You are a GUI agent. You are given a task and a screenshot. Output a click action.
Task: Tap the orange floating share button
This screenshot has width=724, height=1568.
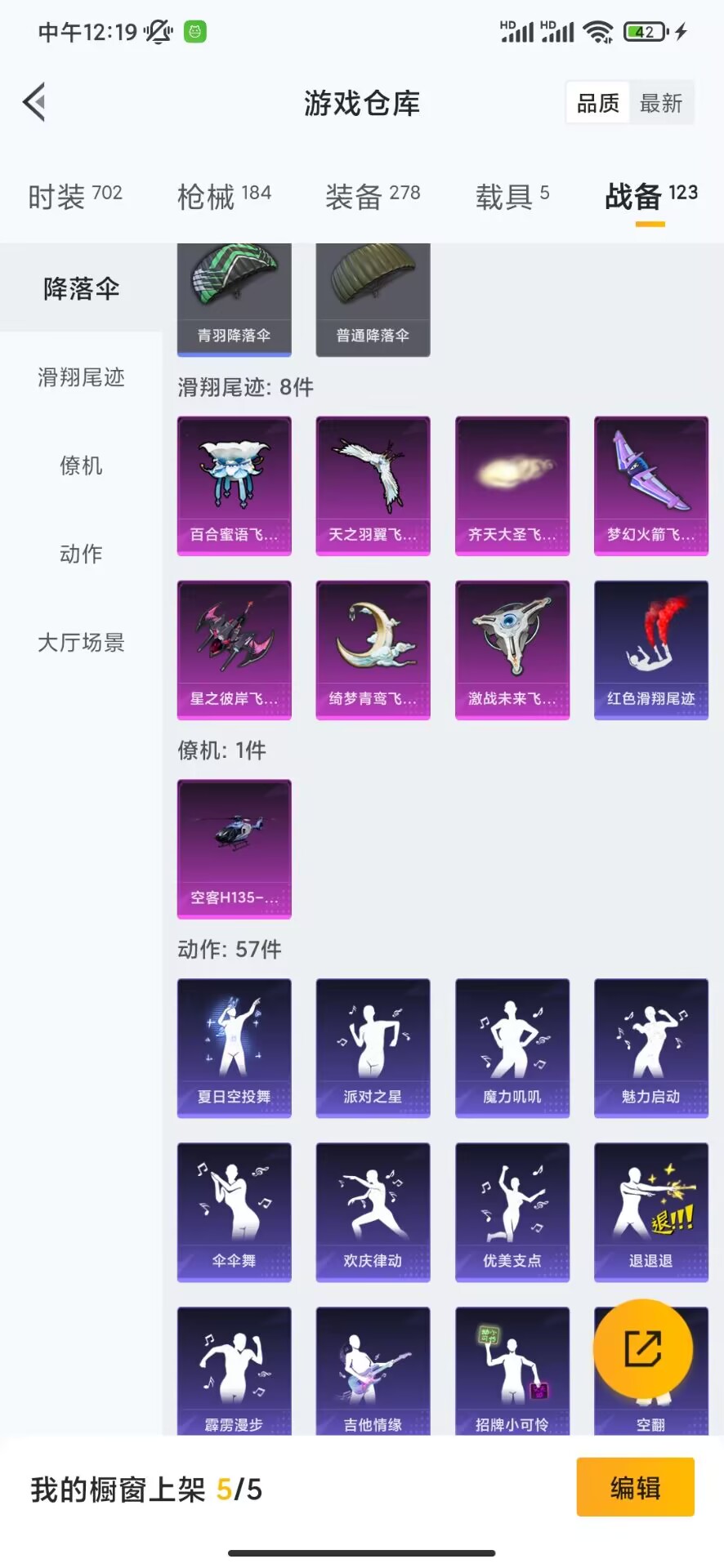point(643,1348)
